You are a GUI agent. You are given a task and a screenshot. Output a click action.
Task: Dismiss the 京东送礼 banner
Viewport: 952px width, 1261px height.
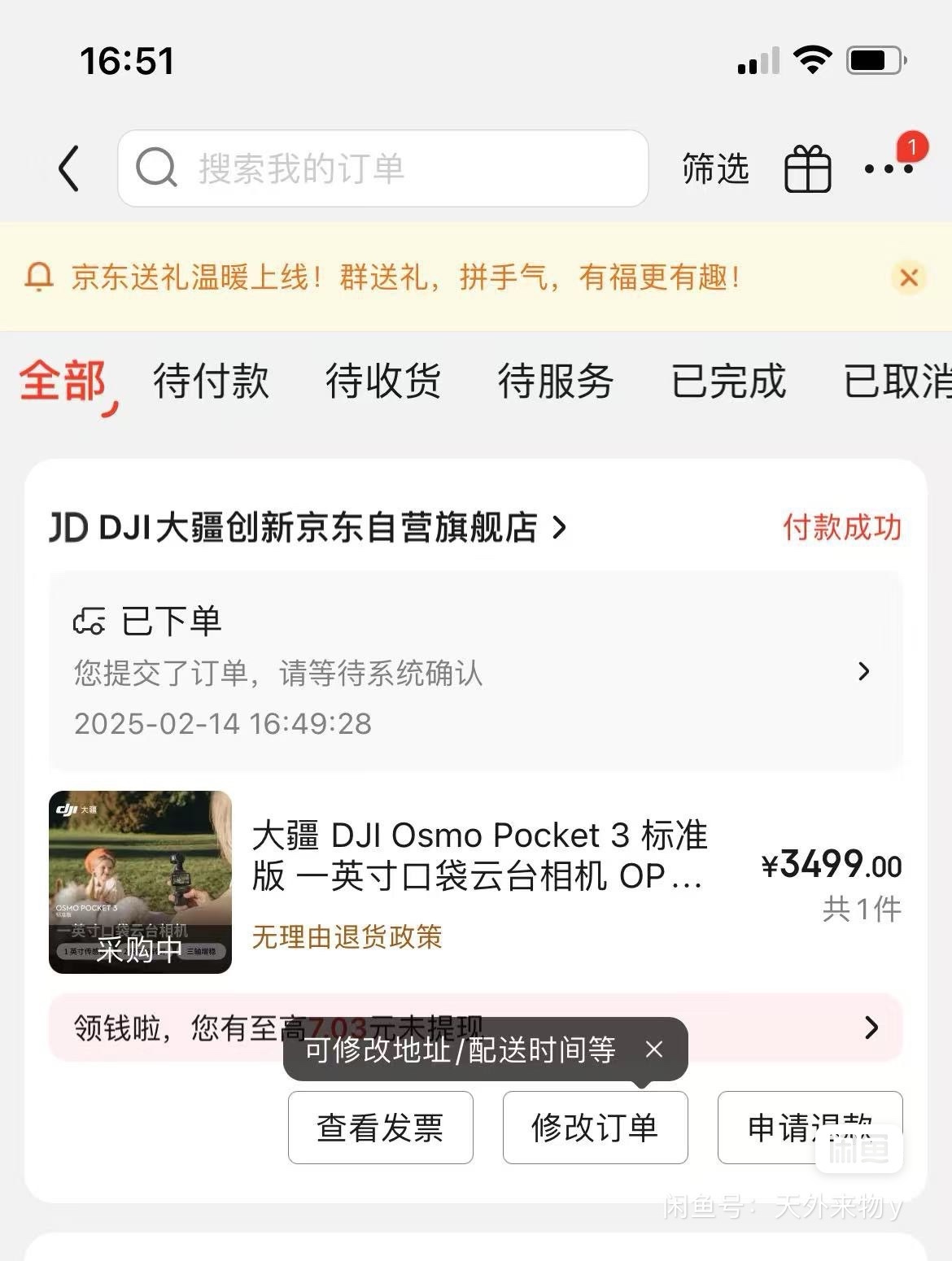point(909,277)
